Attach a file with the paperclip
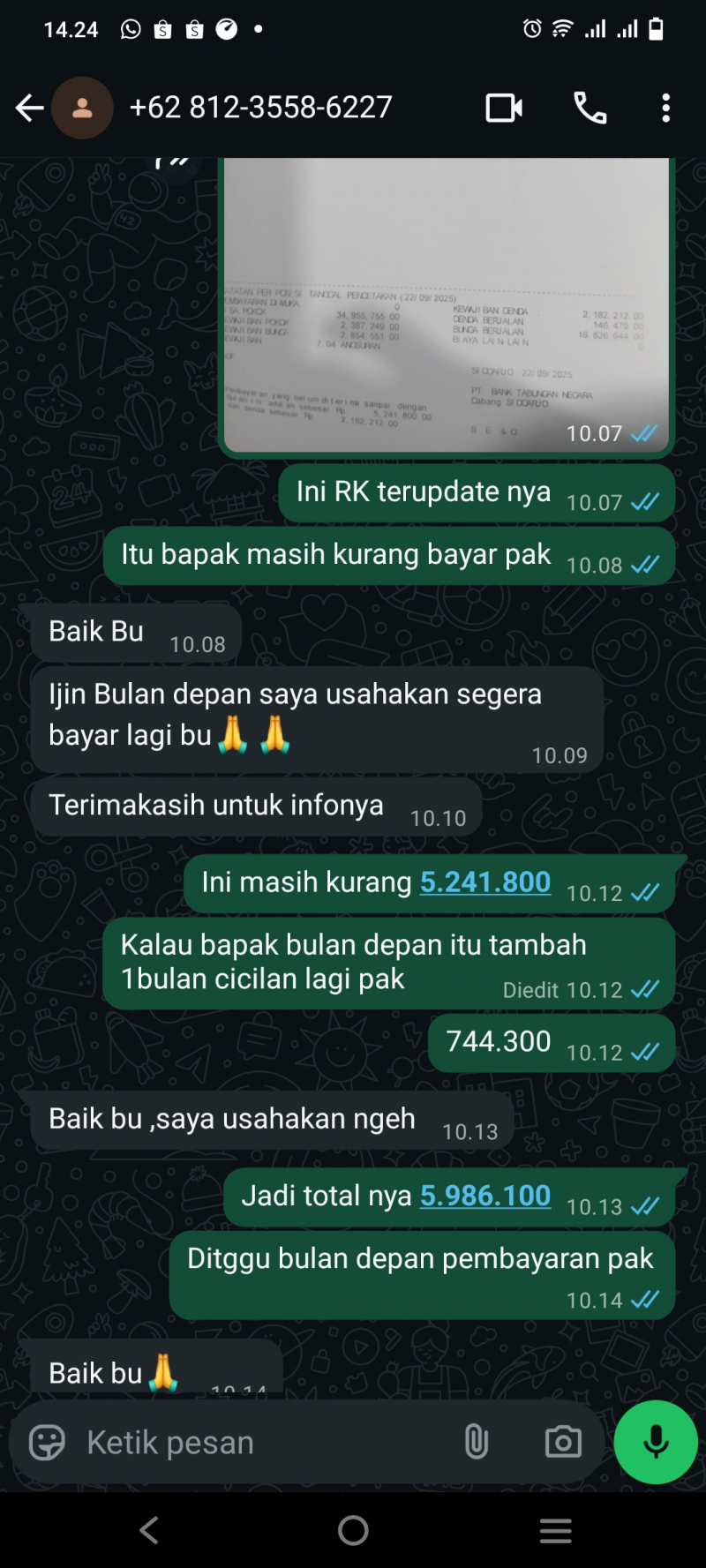 pos(477,1443)
